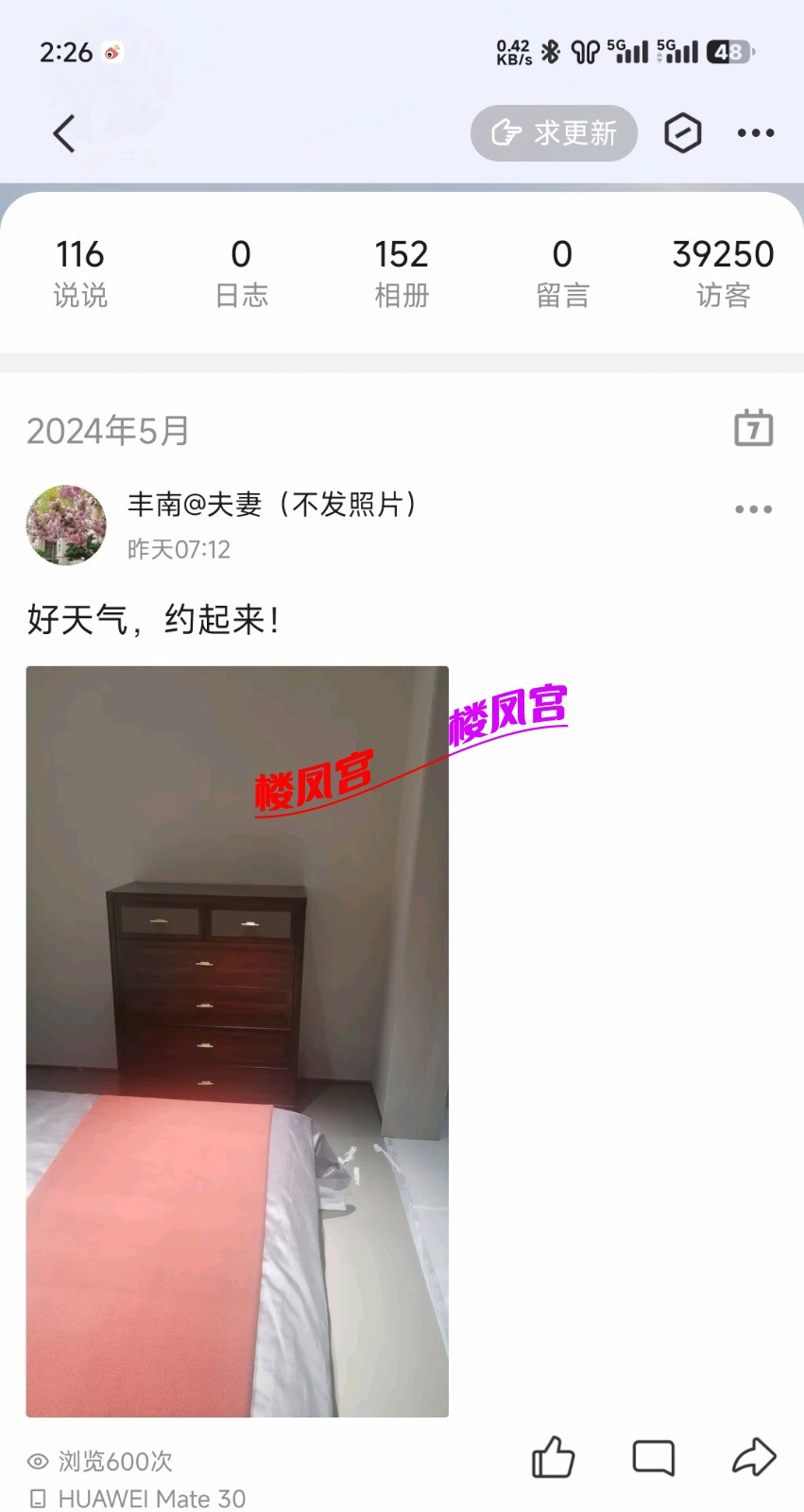This screenshot has width=804, height=1512.
Task: View the 相册 albums section
Action: pyautogui.click(x=402, y=273)
